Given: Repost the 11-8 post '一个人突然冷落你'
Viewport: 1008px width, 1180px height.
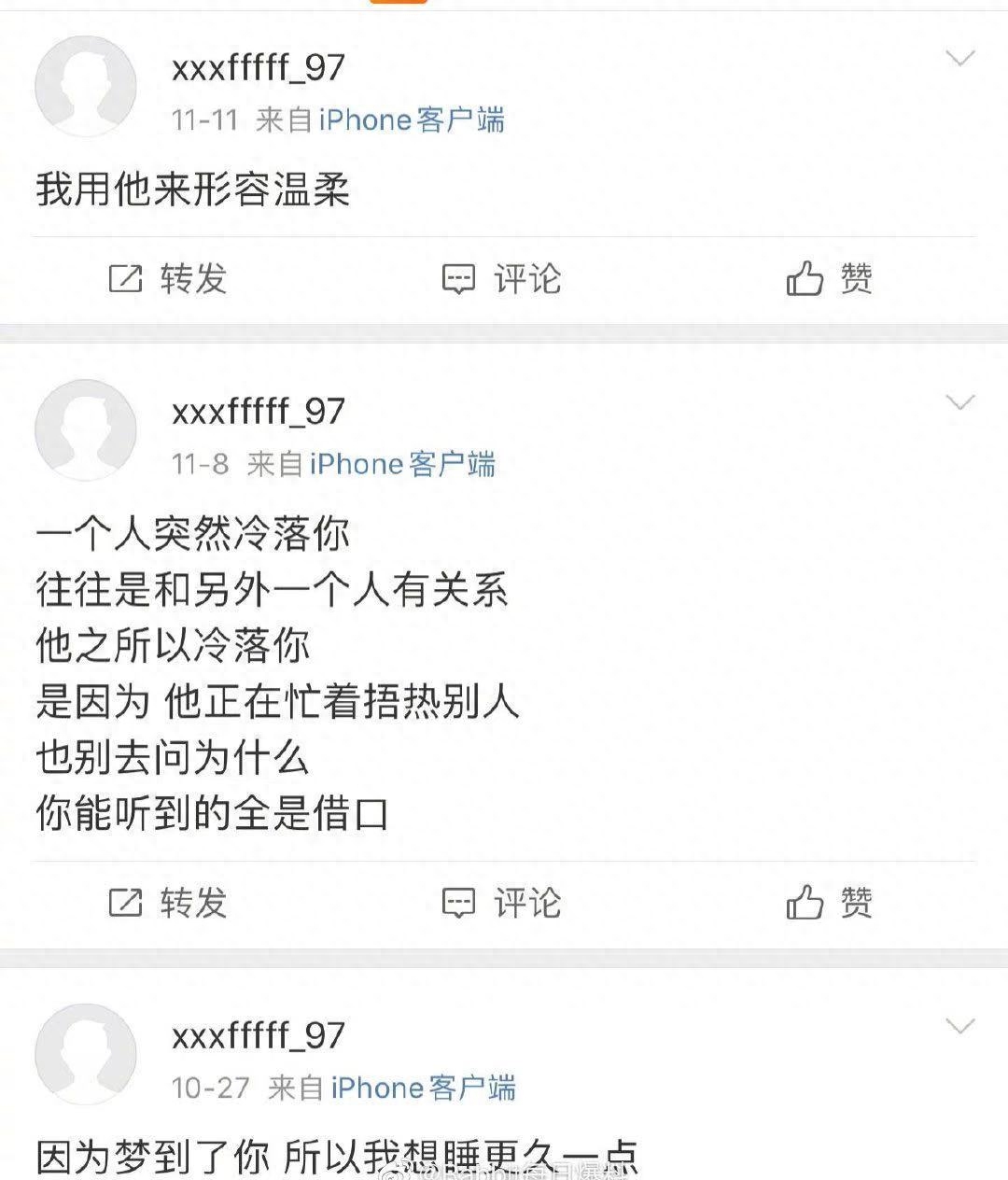Looking at the screenshot, I should tap(168, 902).
